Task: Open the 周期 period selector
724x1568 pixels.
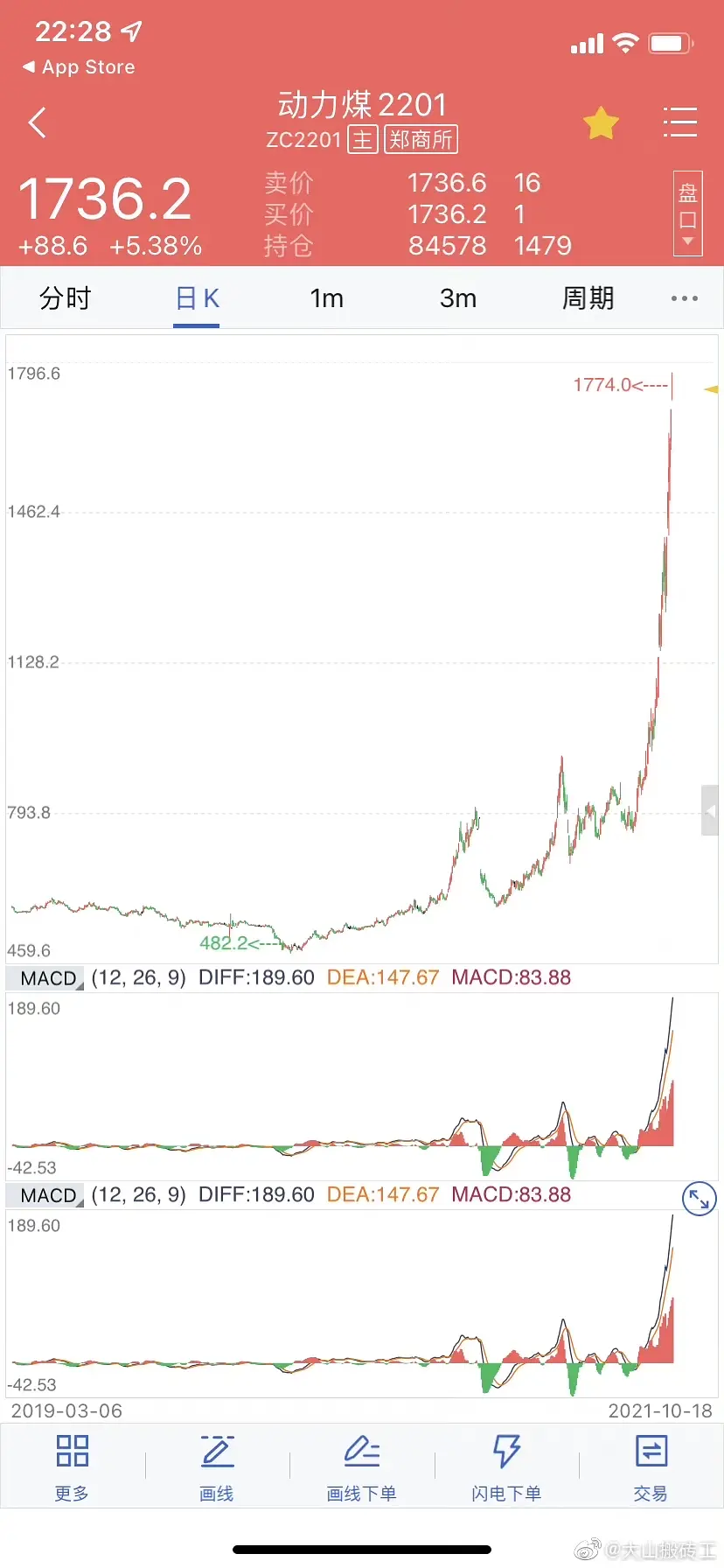Action: (588, 298)
